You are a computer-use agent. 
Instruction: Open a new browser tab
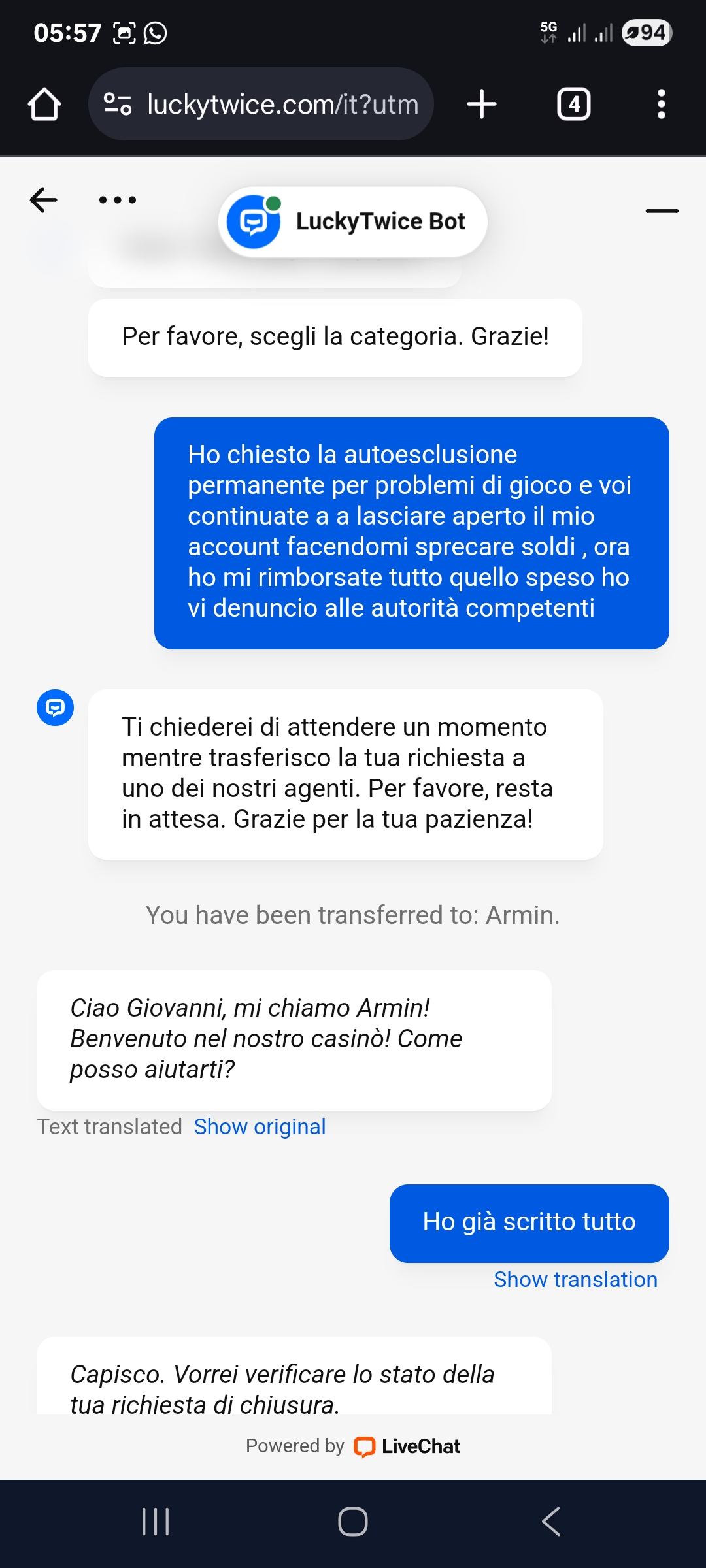[x=482, y=105]
